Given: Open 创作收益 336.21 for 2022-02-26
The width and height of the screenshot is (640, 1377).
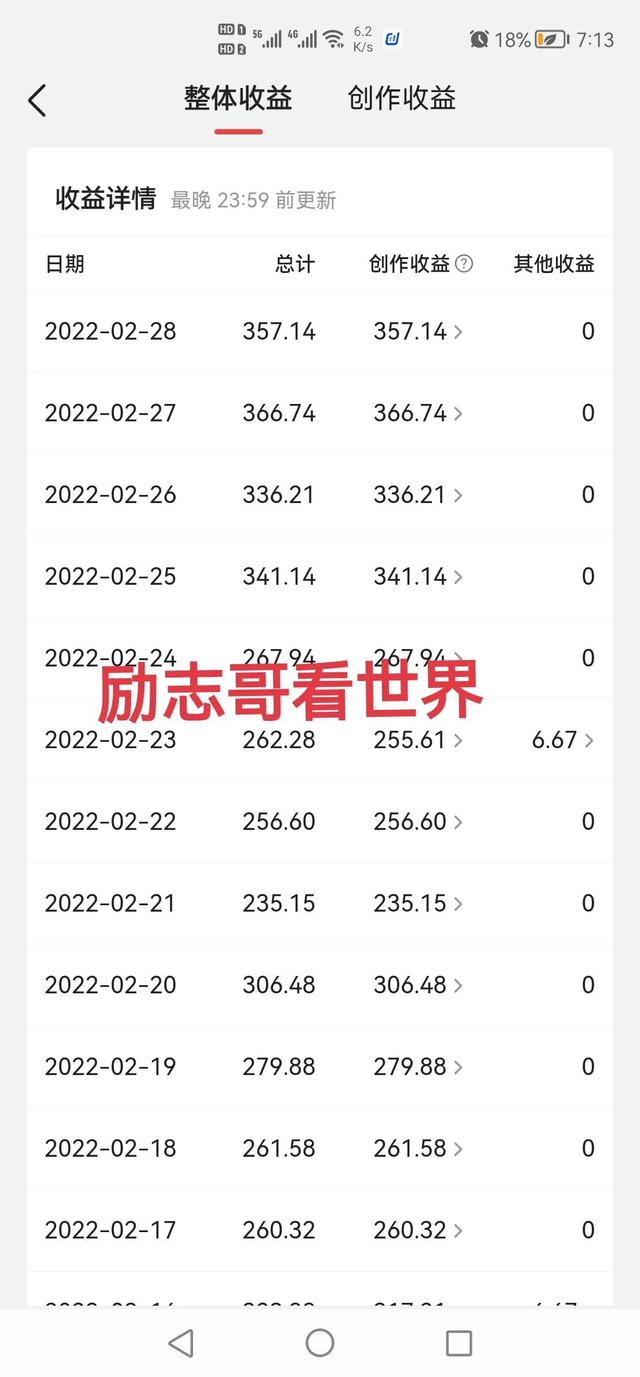Looking at the screenshot, I should (418, 495).
